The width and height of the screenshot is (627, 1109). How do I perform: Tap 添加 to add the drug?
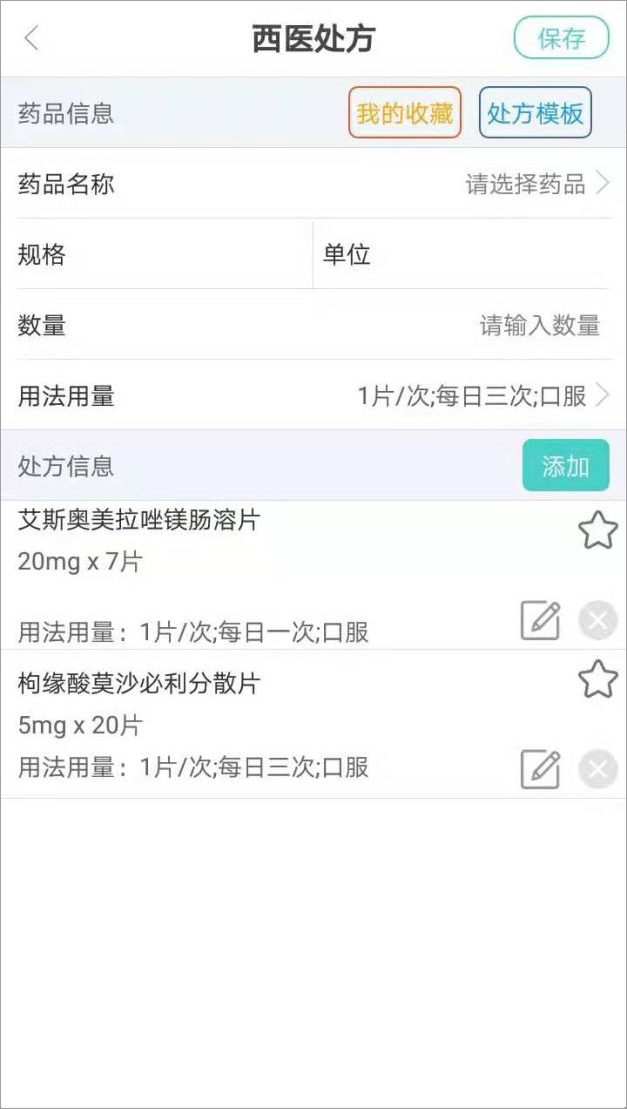tap(565, 466)
